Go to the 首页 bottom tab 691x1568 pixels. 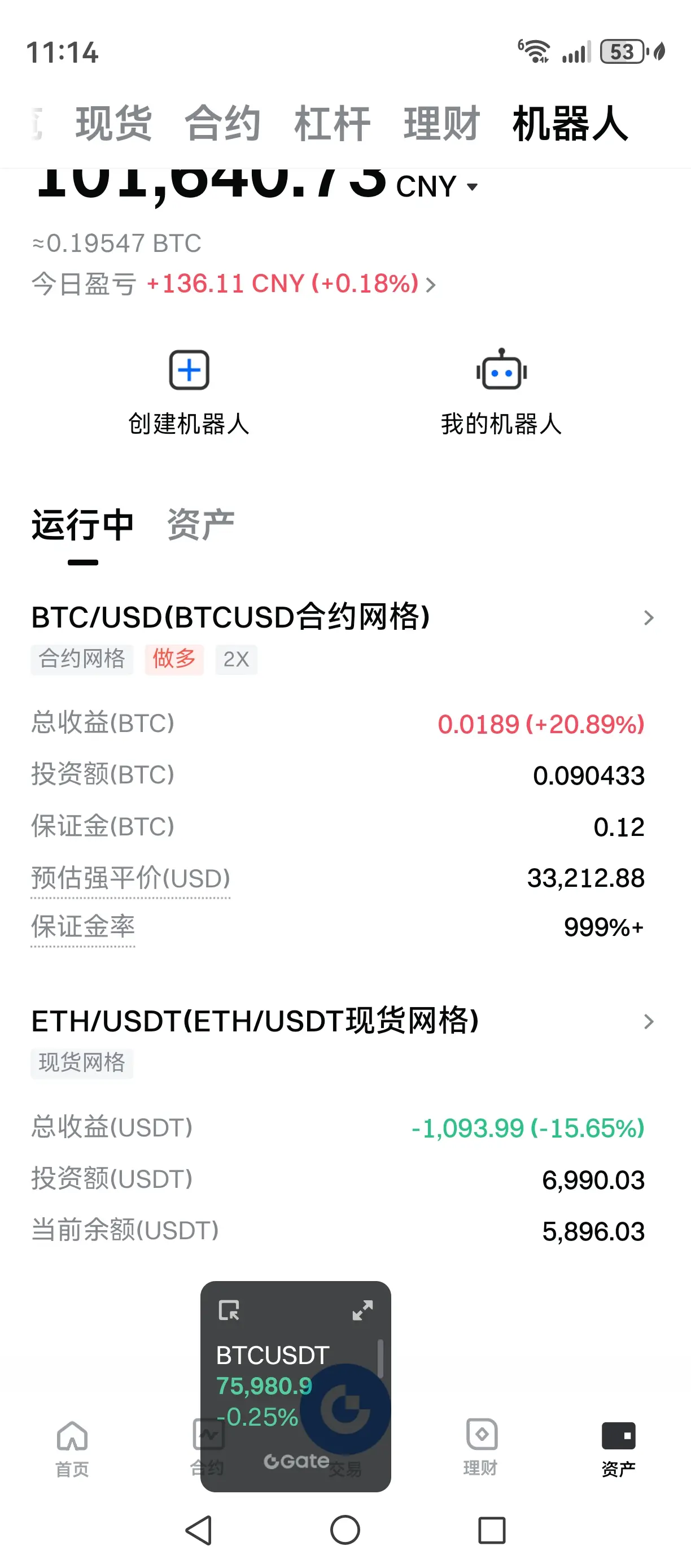point(72,1449)
